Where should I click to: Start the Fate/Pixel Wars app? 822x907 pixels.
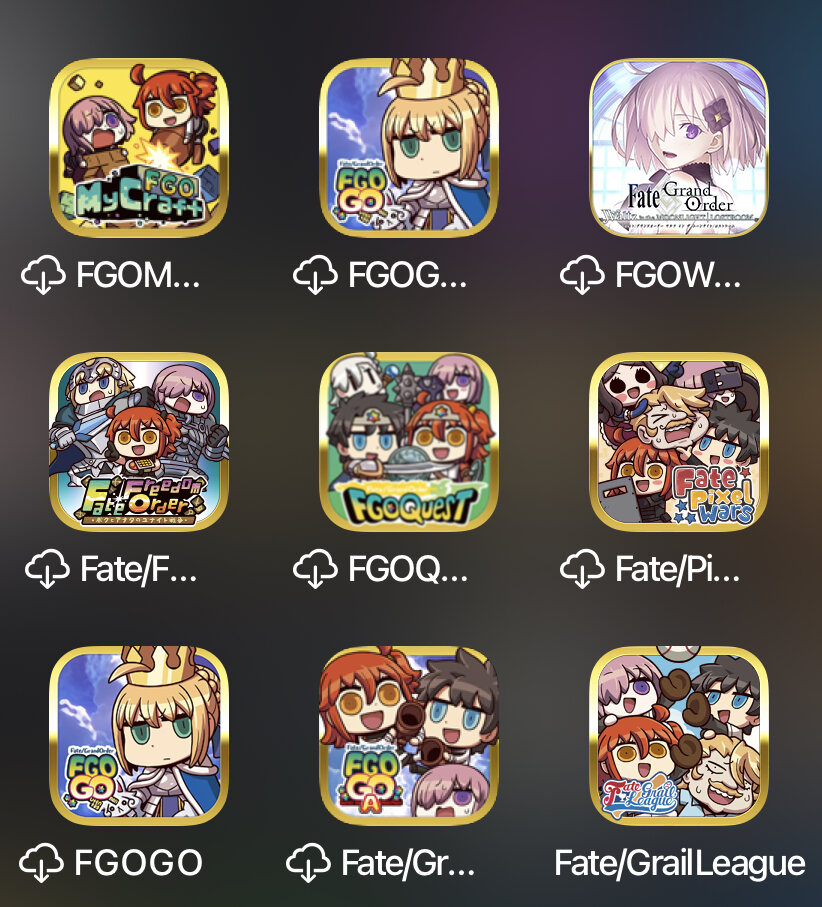point(679,441)
